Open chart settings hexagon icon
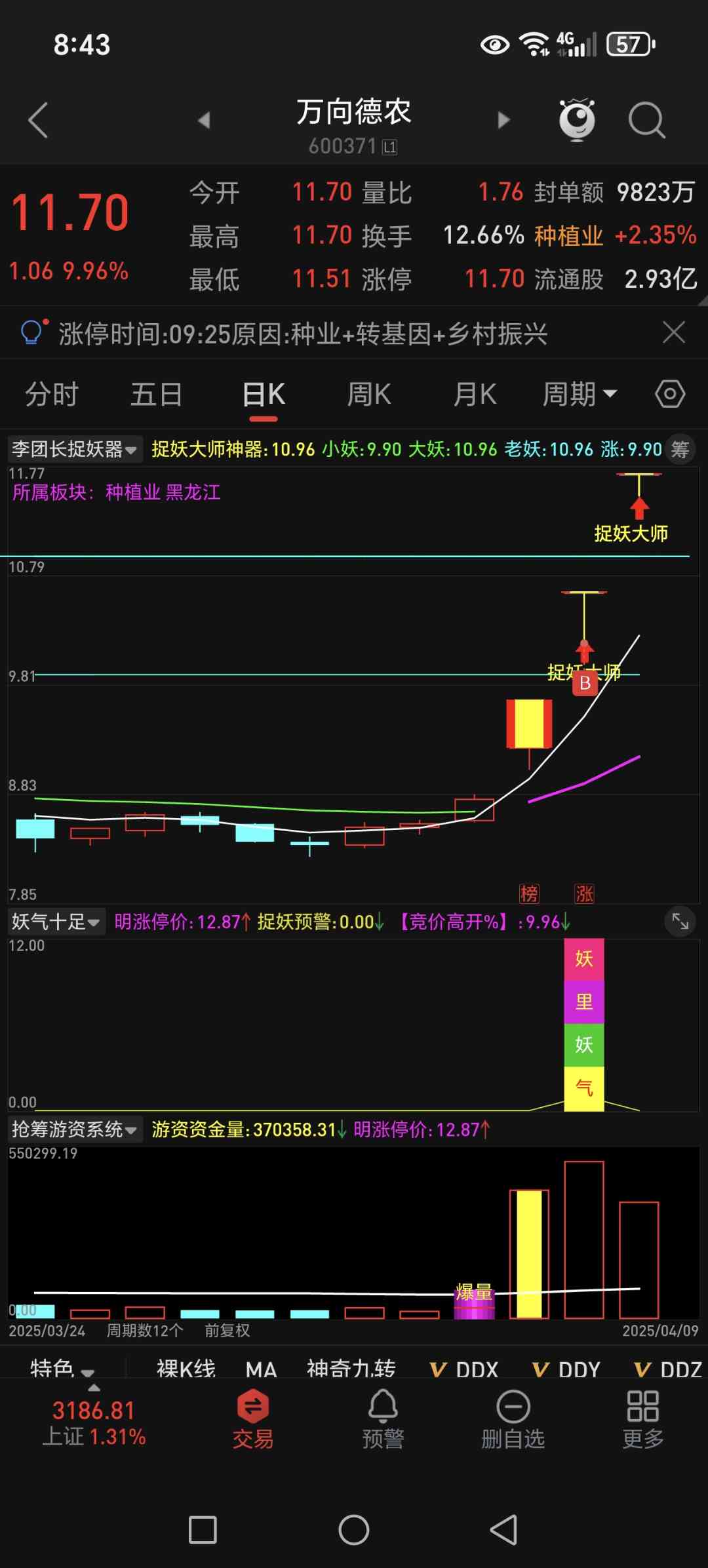This screenshot has height=1568, width=708. point(670,394)
